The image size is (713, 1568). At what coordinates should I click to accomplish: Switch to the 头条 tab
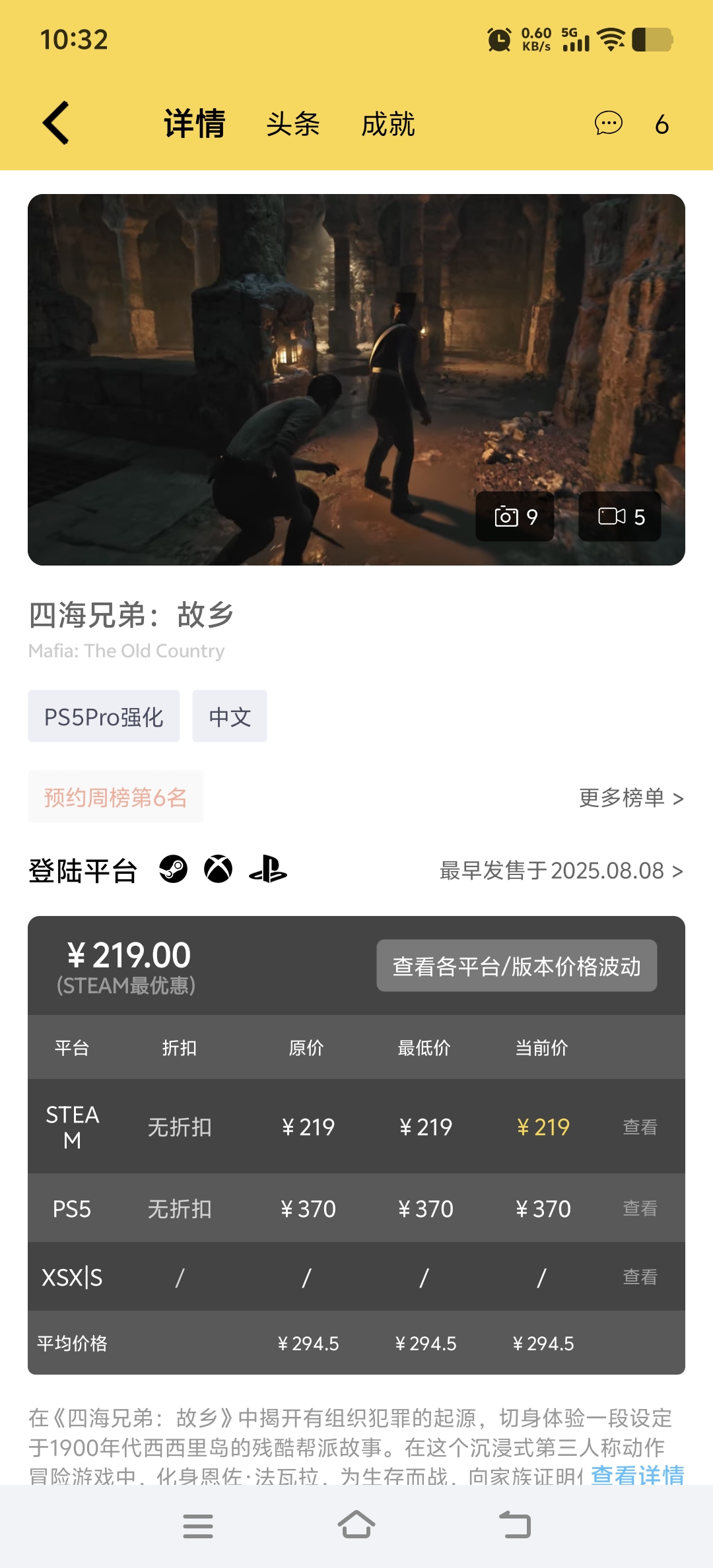pos(292,124)
